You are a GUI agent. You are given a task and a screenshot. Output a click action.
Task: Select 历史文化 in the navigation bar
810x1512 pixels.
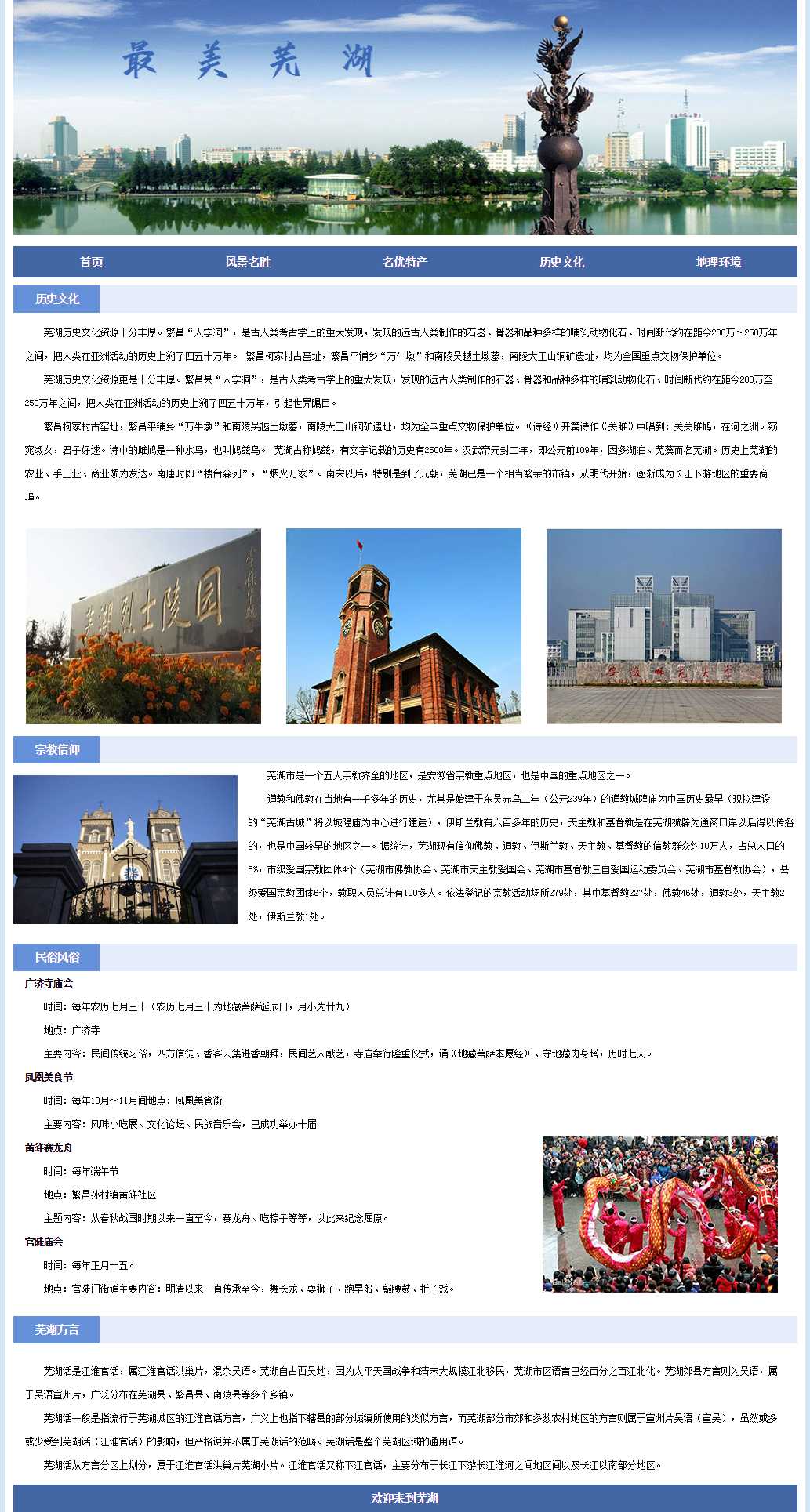click(561, 262)
